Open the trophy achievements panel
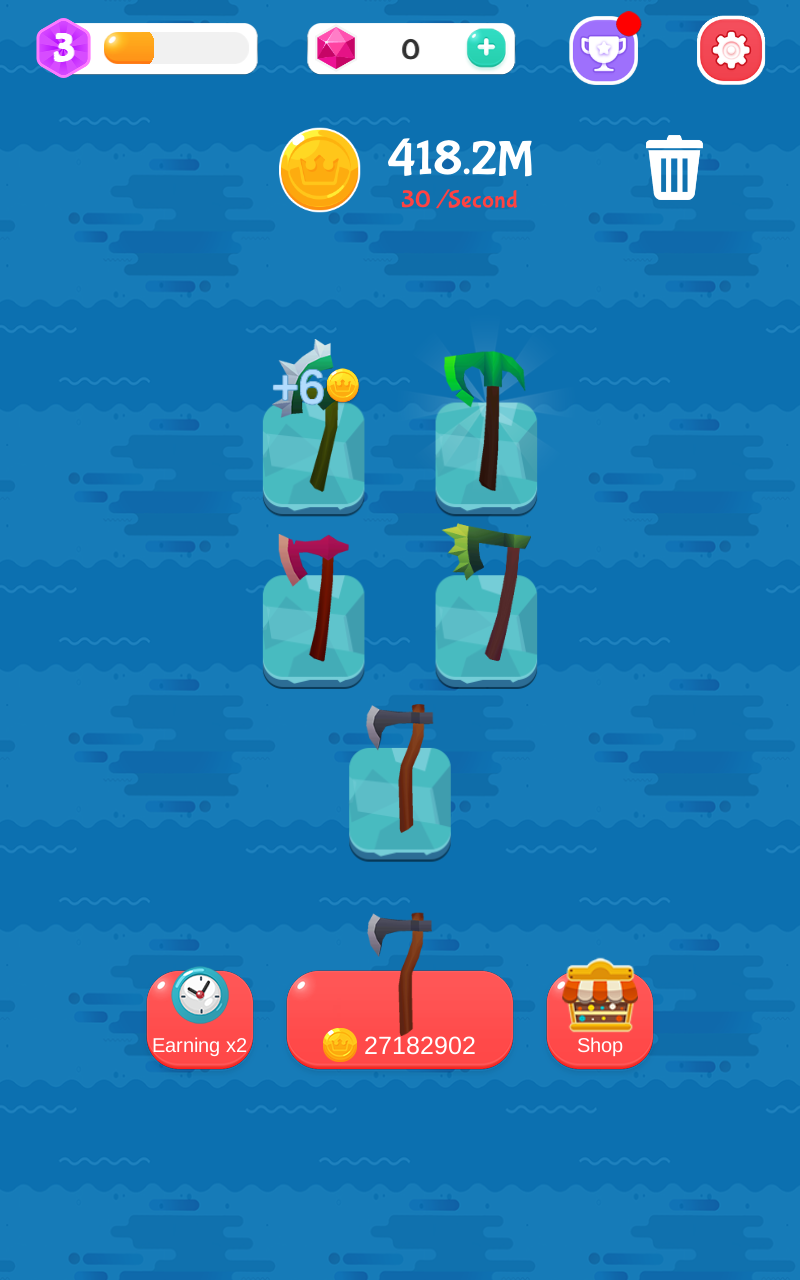800x1280 pixels. [603, 48]
